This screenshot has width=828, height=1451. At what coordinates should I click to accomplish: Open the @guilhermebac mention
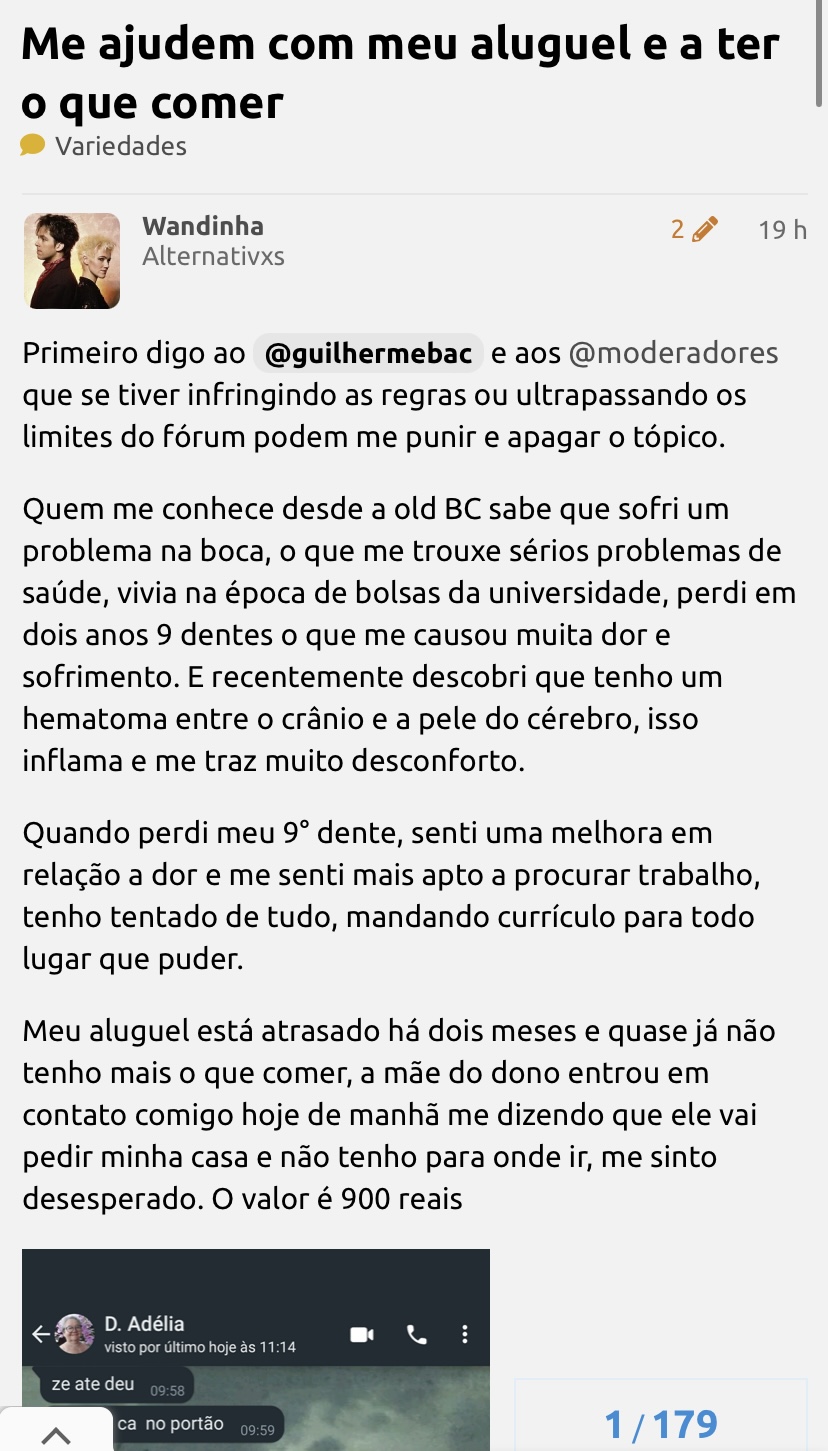pos(368,353)
